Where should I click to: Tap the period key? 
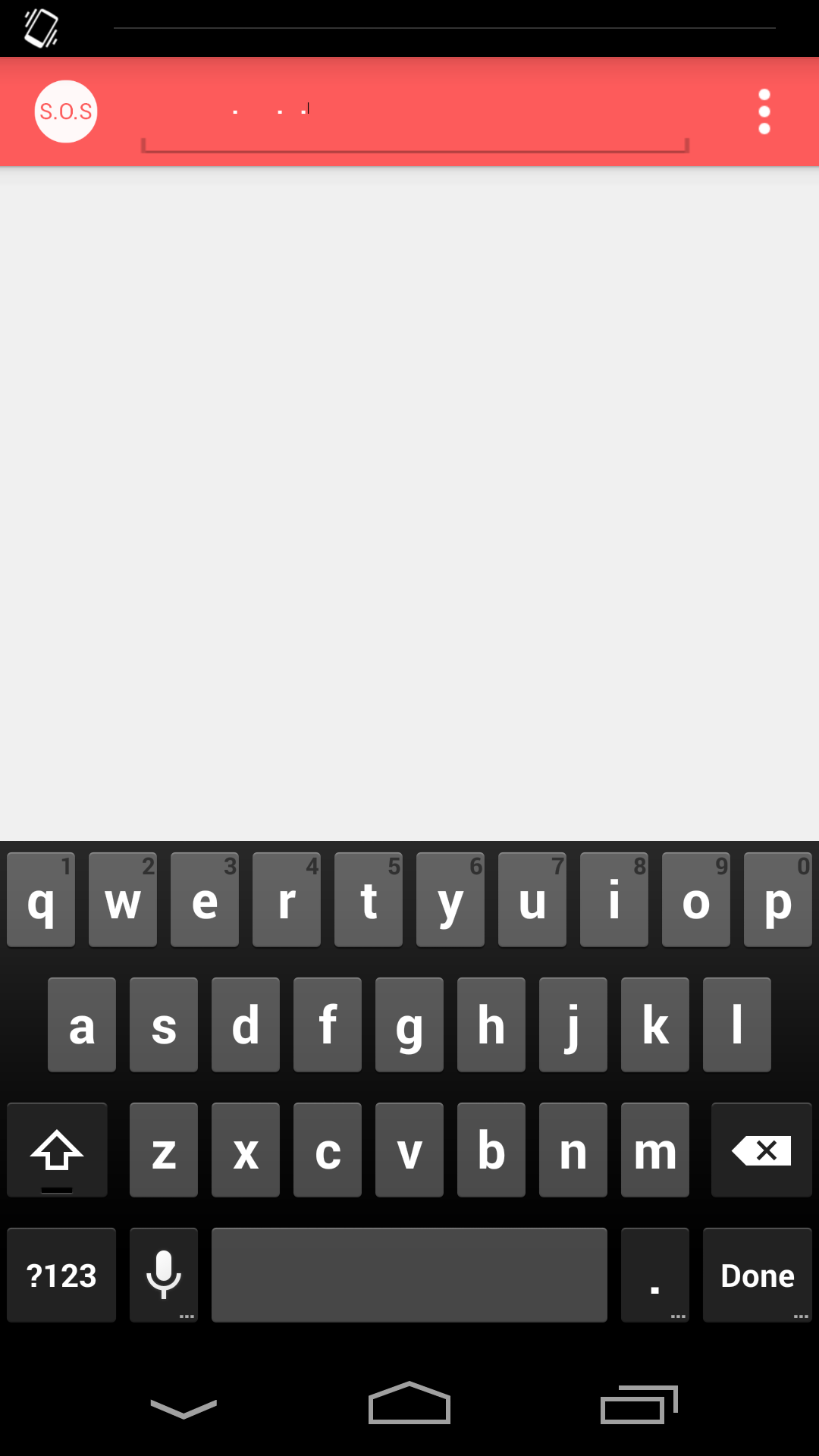point(655,1275)
